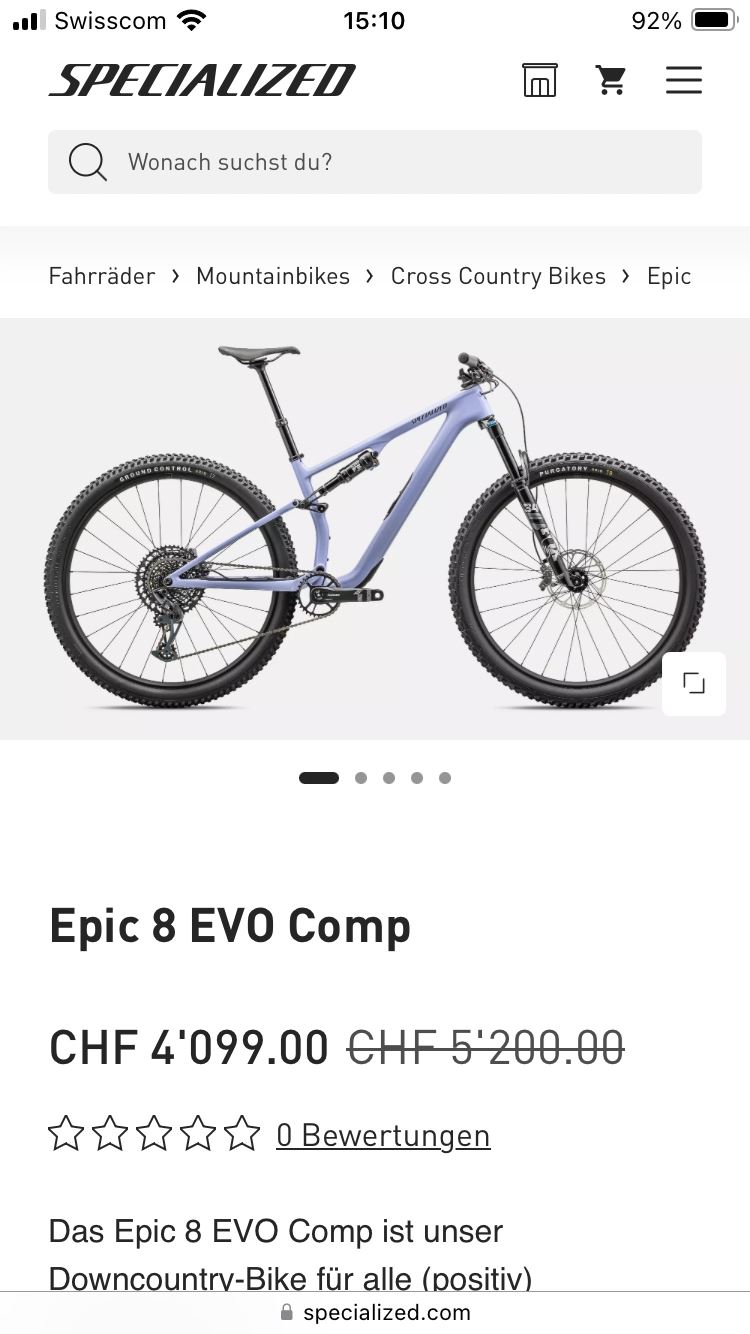Viewport: 750px width, 1334px height.
Task: Go to Mountainbikes breadcrumb
Action: tap(273, 276)
